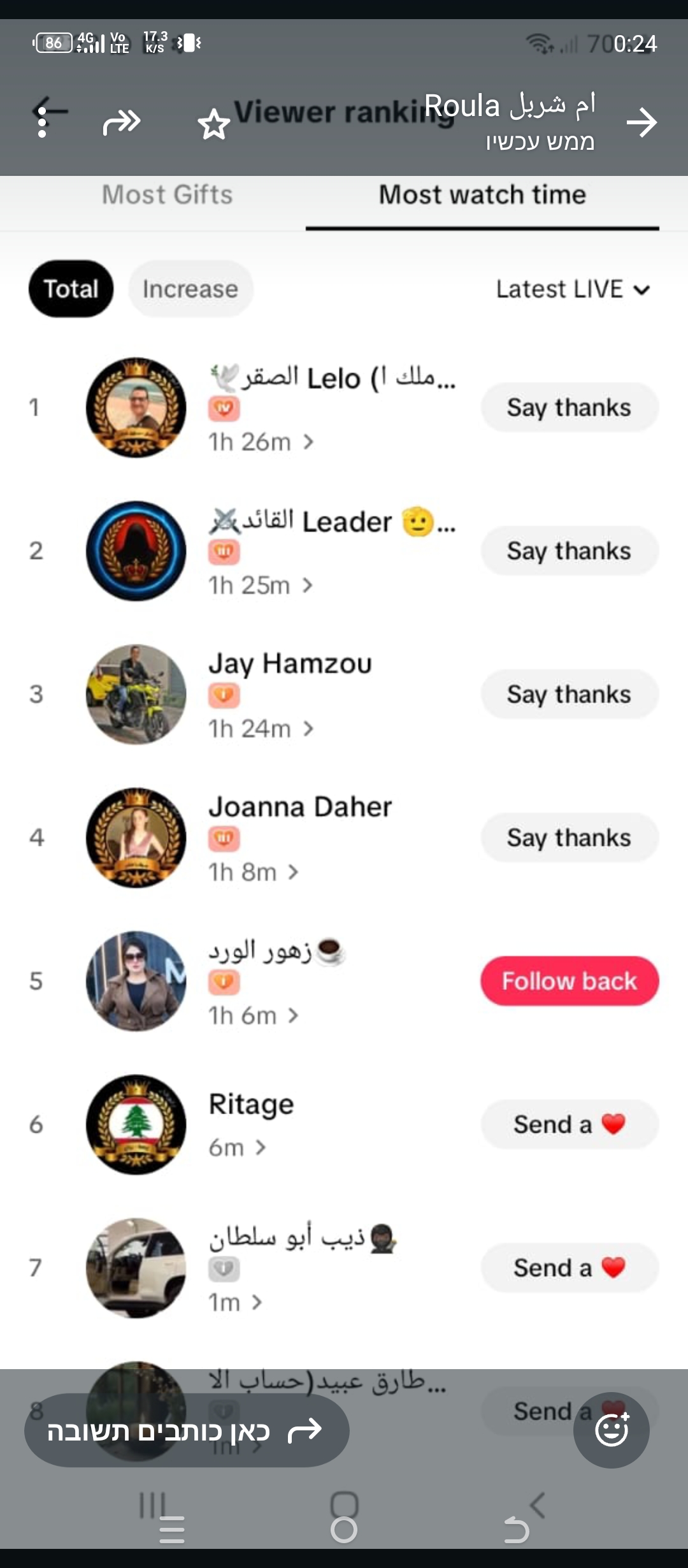Open the three-dot overflow menu

pyautogui.click(x=42, y=122)
